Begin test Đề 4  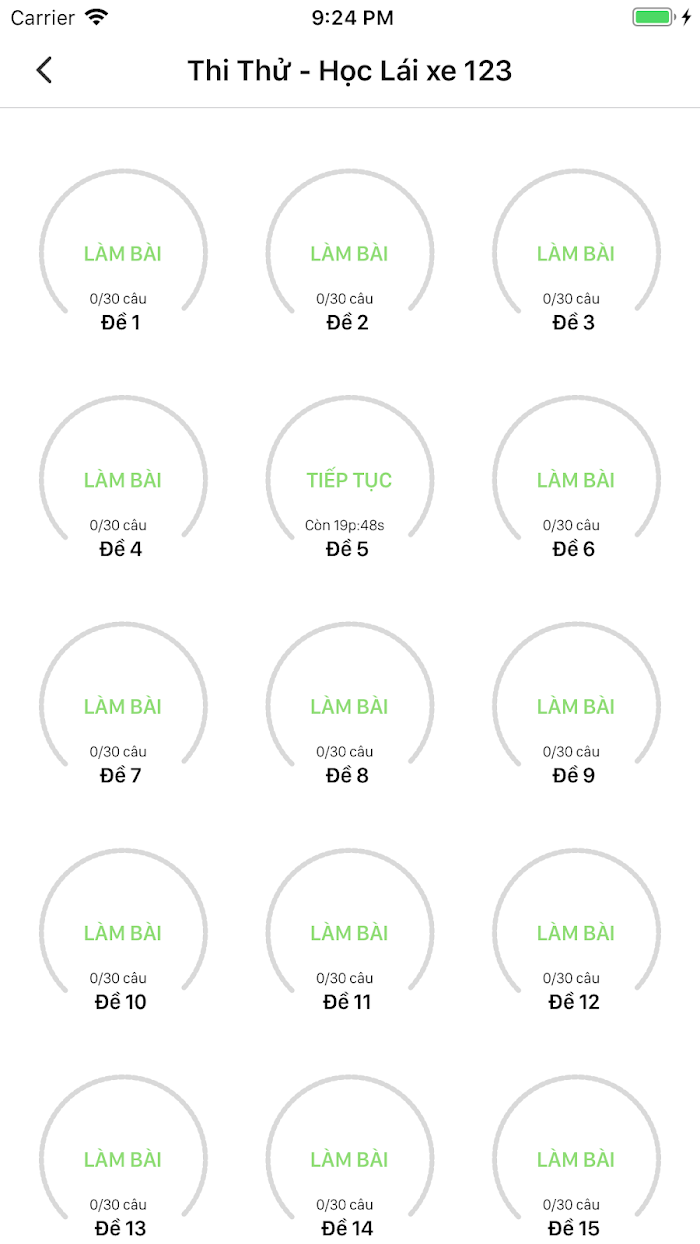pyautogui.click(x=123, y=480)
